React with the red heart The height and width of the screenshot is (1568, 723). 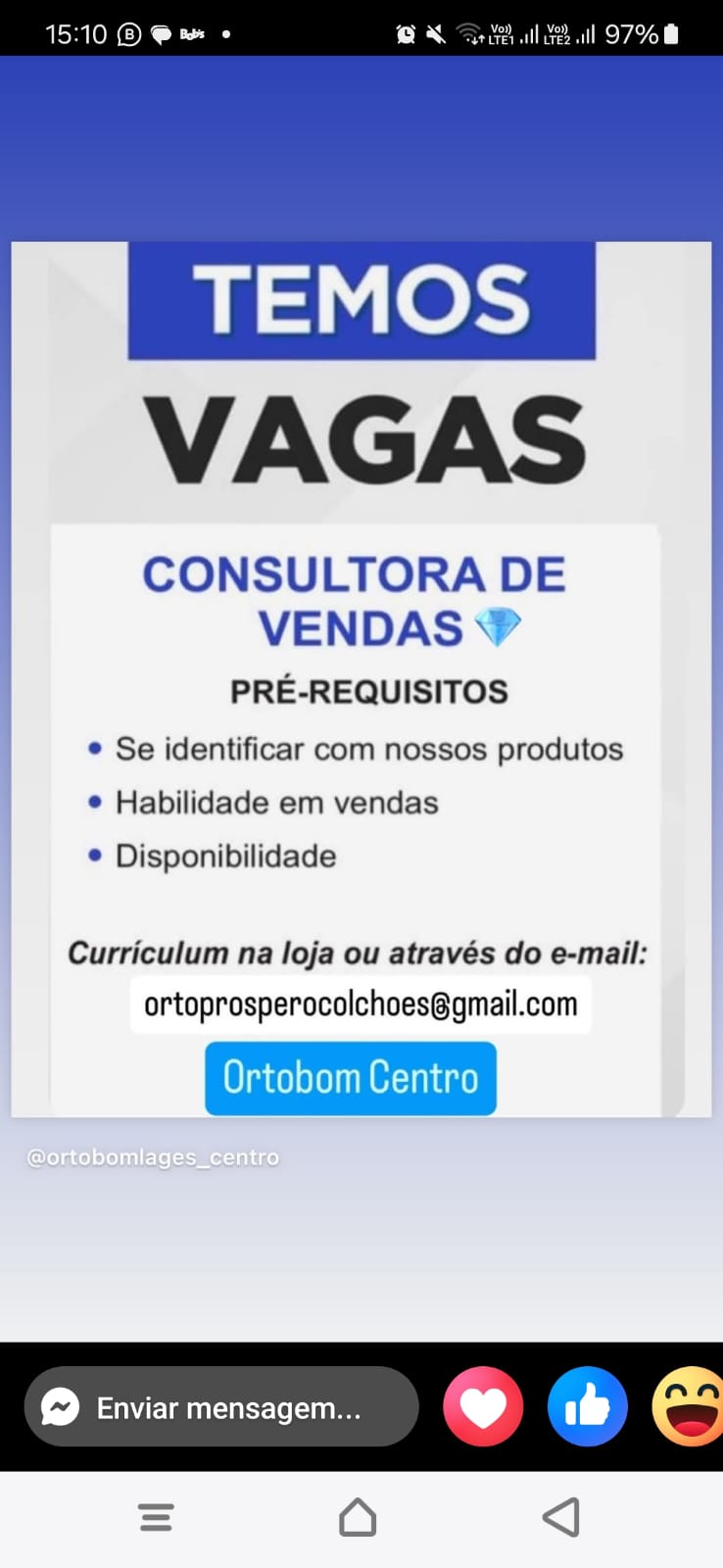coord(483,1406)
